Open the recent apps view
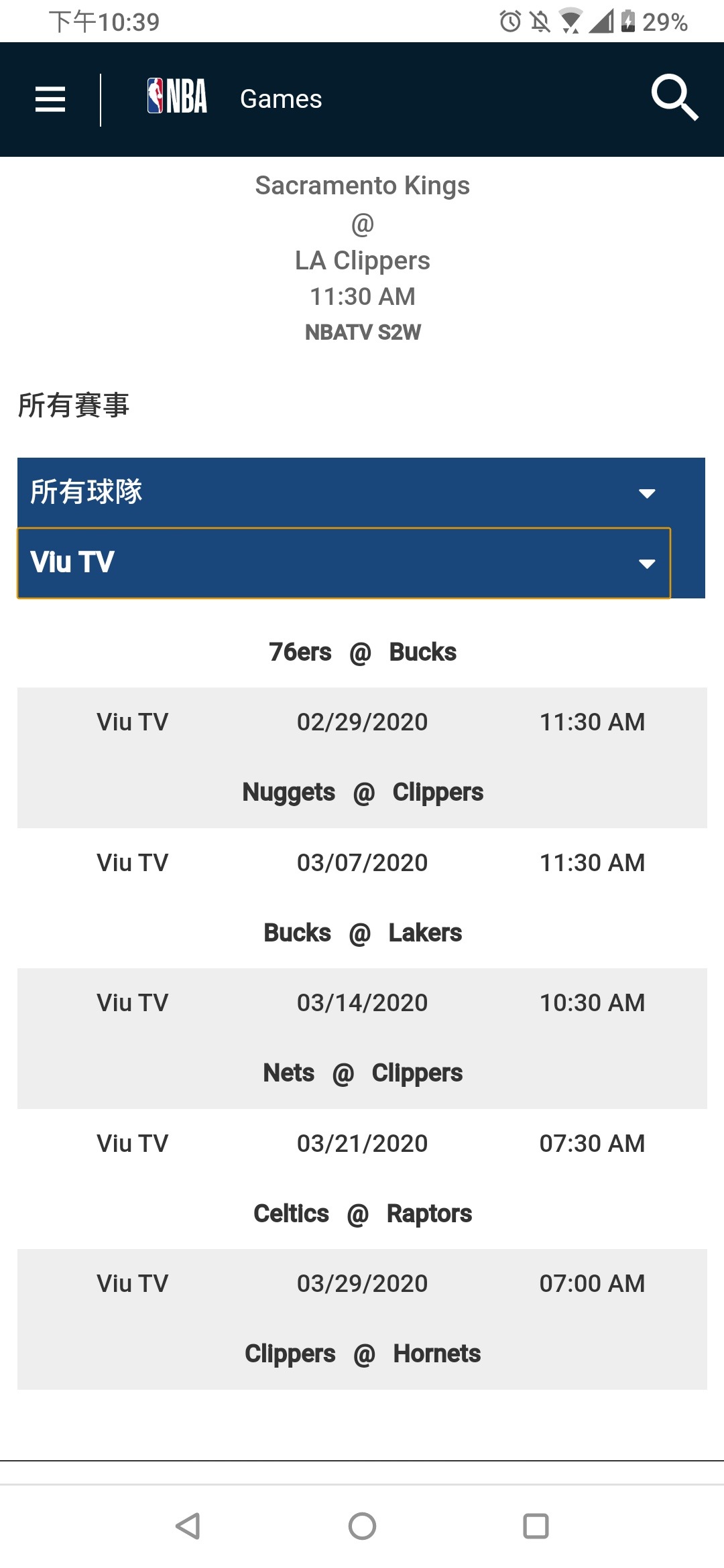This screenshot has height=1568, width=724. point(536,1526)
